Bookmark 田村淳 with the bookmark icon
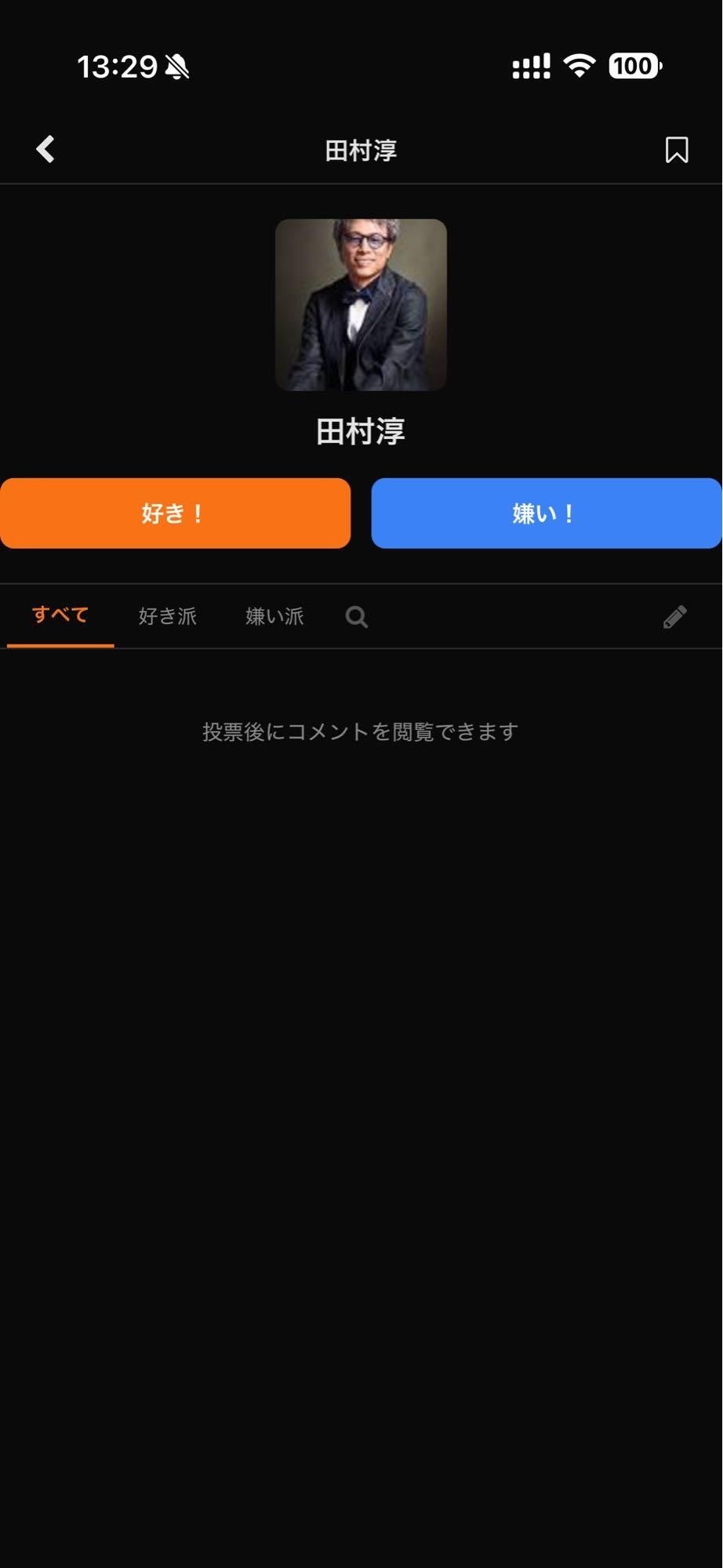The height and width of the screenshot is (1568, 723). tap(676, 149)
